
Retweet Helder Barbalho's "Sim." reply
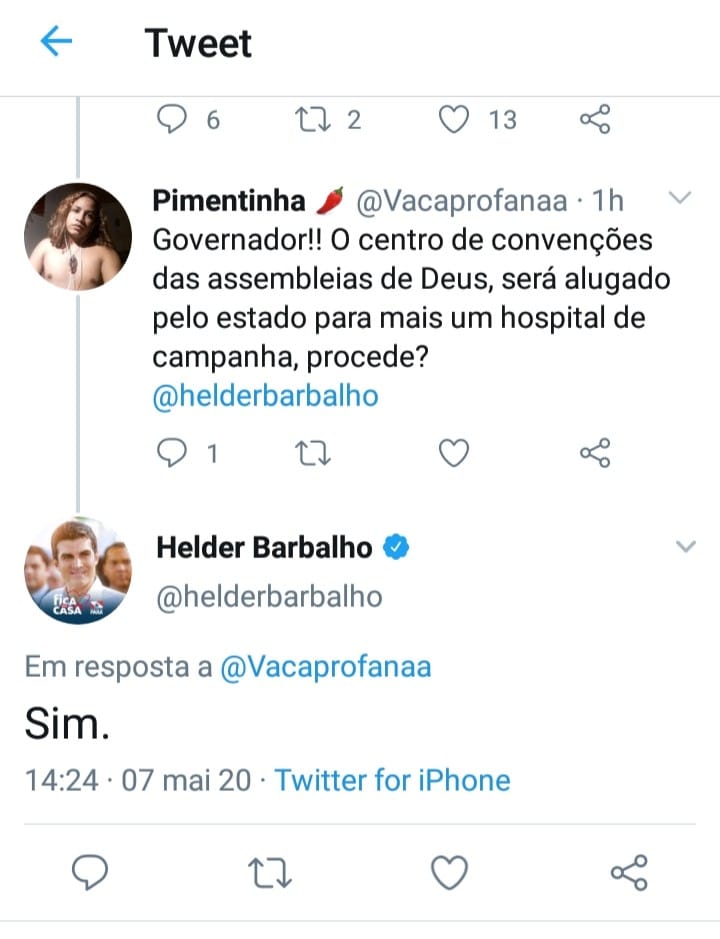(x=270, y=873)
